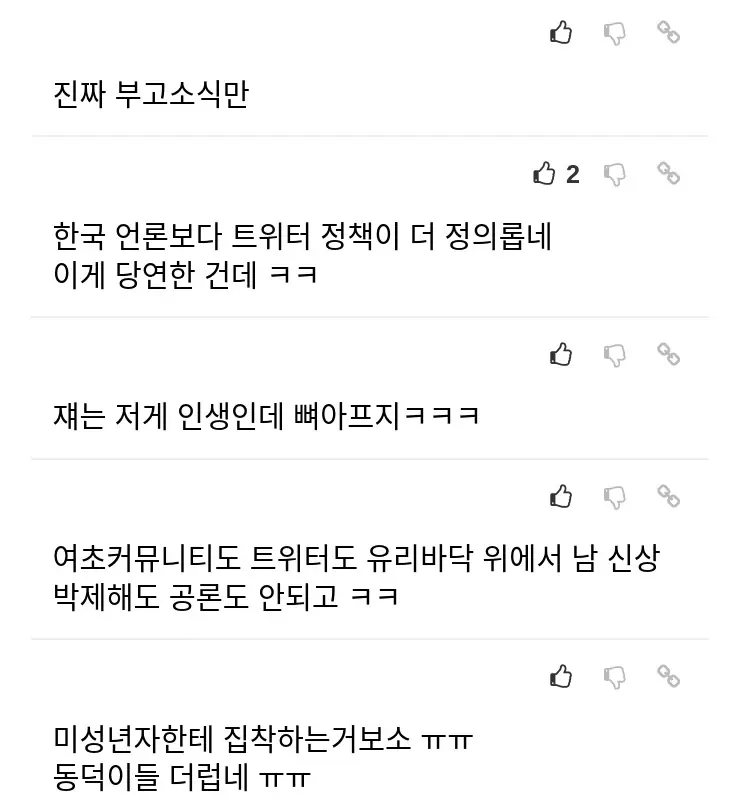The width and height of the screenshot is (740, 801).
Task: Copy link of 미성년자한테 집착하는거보소 comment
Action: (x=668, y=675)
